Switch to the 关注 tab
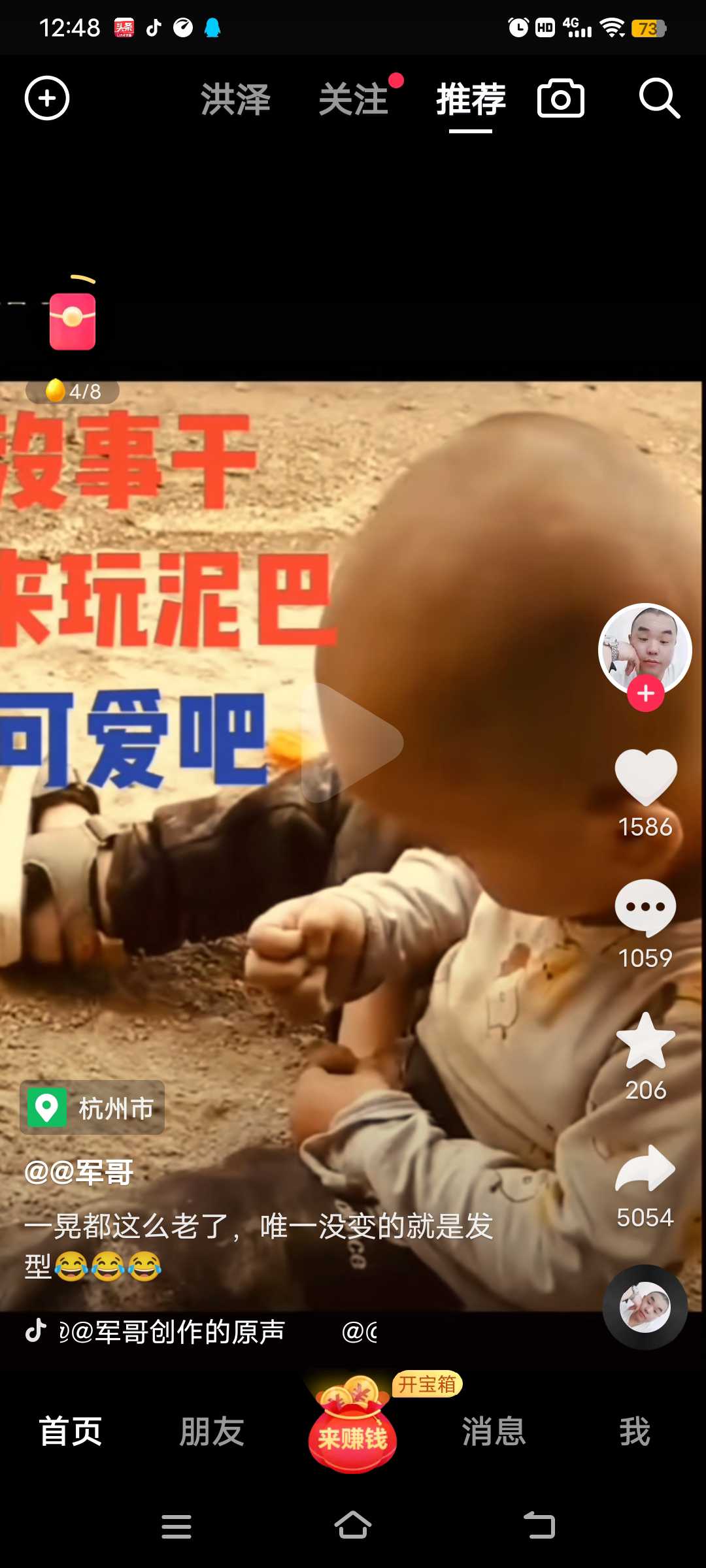Viewport: 706px width, 1568px height. coord(354,99)
